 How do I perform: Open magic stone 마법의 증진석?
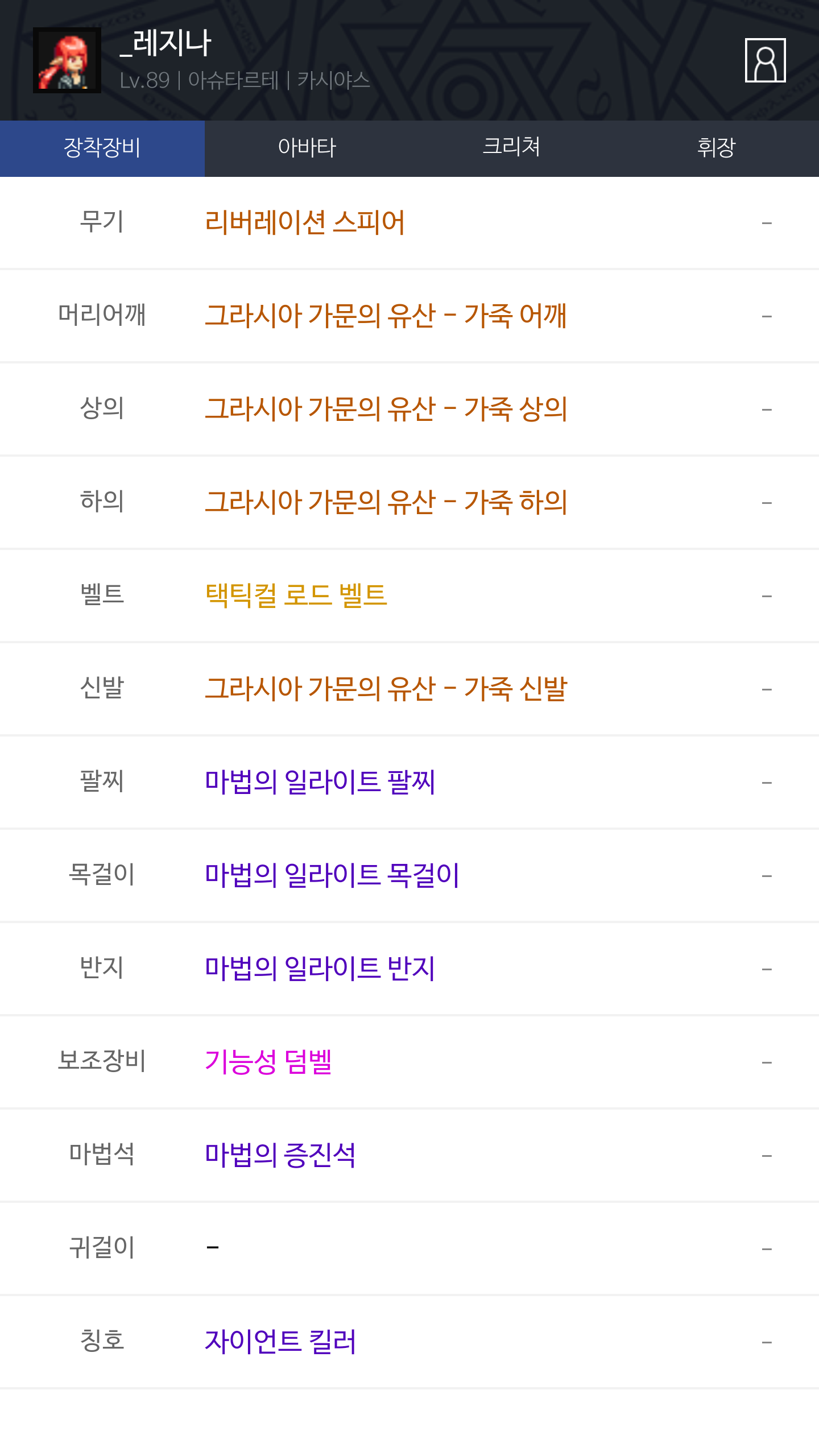280,1155
